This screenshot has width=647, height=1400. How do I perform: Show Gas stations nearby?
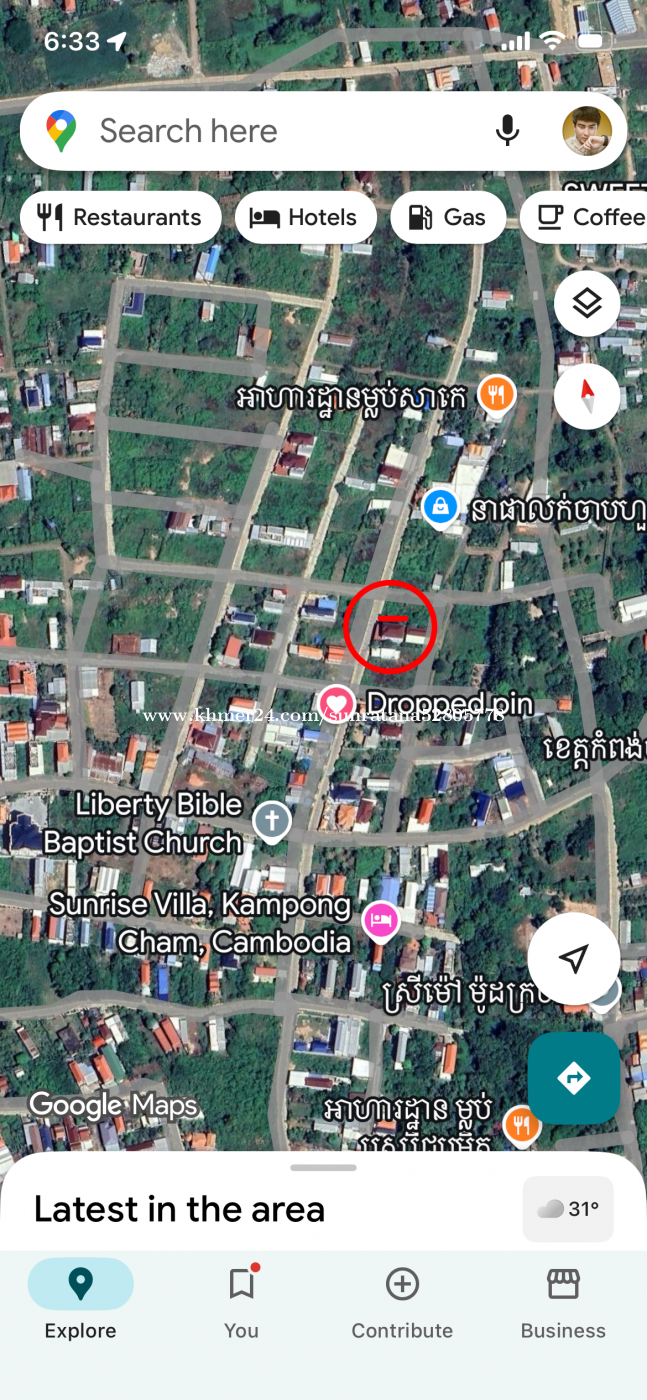[x=447, y=217]
